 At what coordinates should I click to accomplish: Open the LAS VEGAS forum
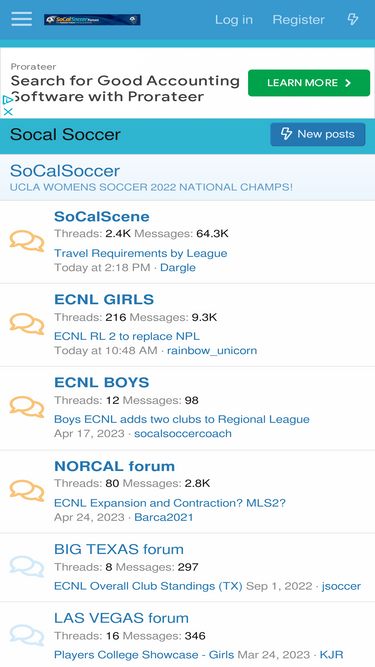pyautogui.click(x=121, y=618)
